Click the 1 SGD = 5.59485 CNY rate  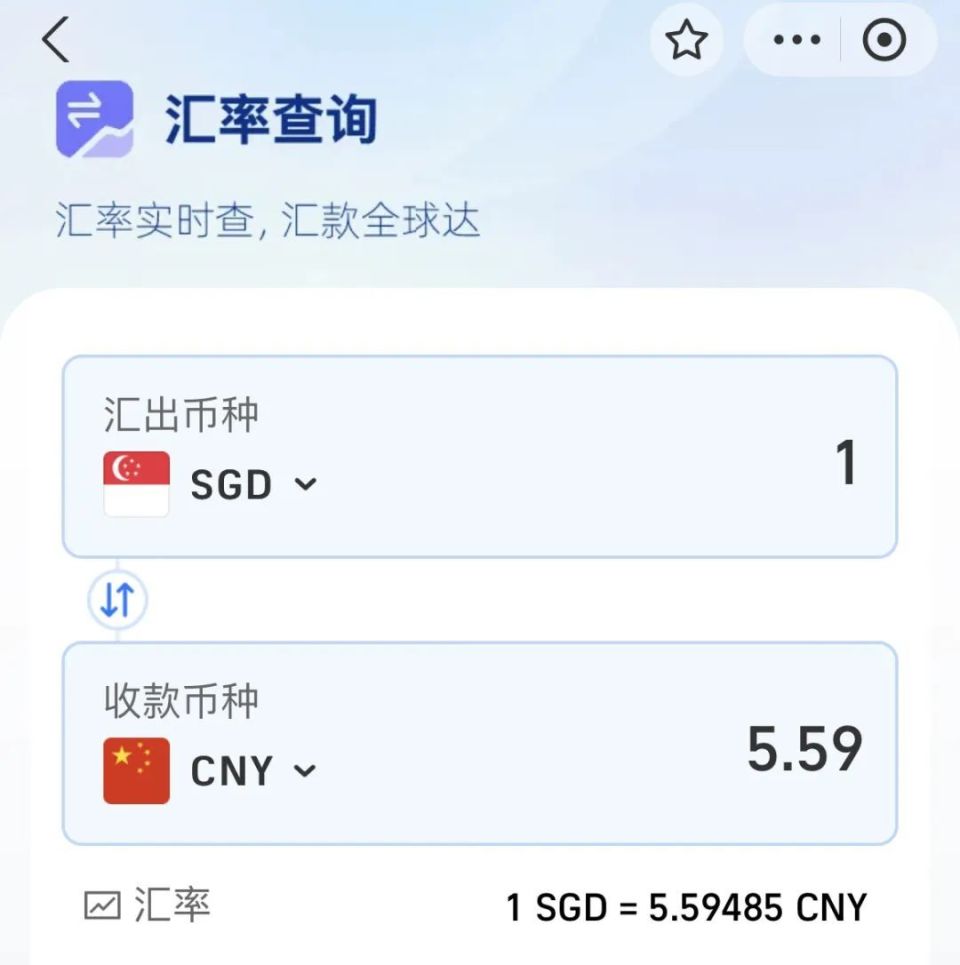point(683,906)
